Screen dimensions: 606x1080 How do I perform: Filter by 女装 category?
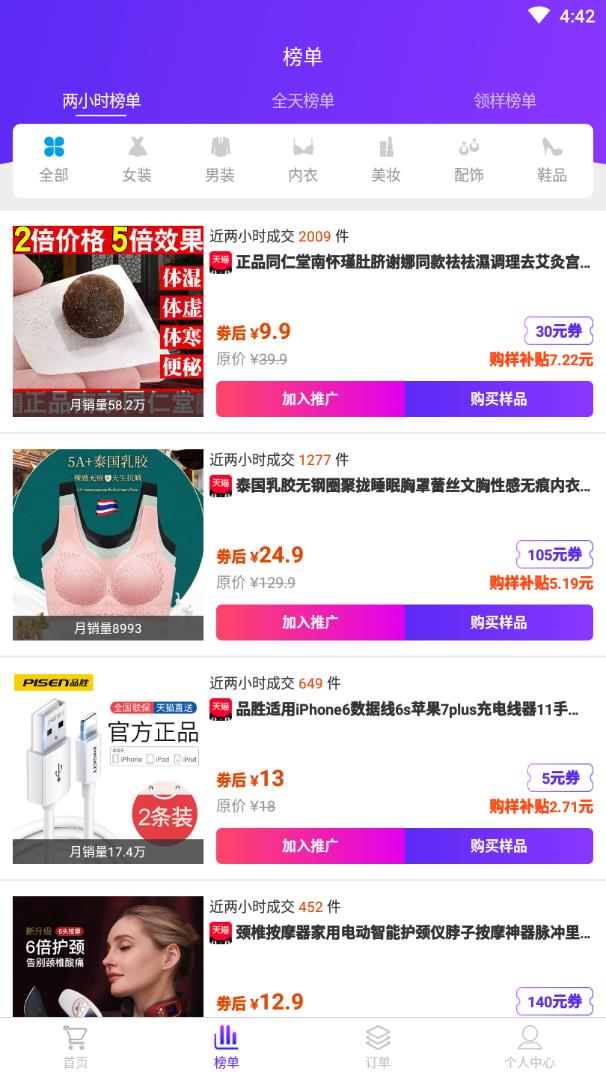(137, 160)
